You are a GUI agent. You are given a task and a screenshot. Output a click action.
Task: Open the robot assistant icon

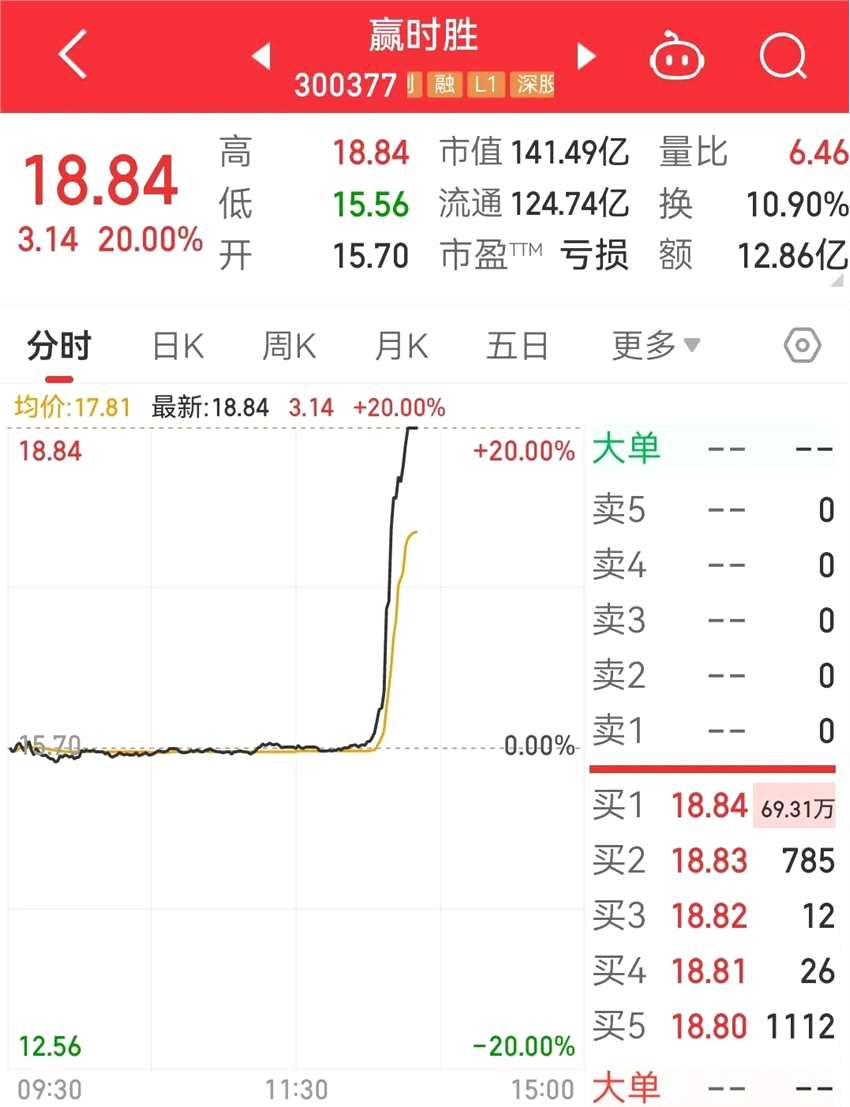click(677, 56)
